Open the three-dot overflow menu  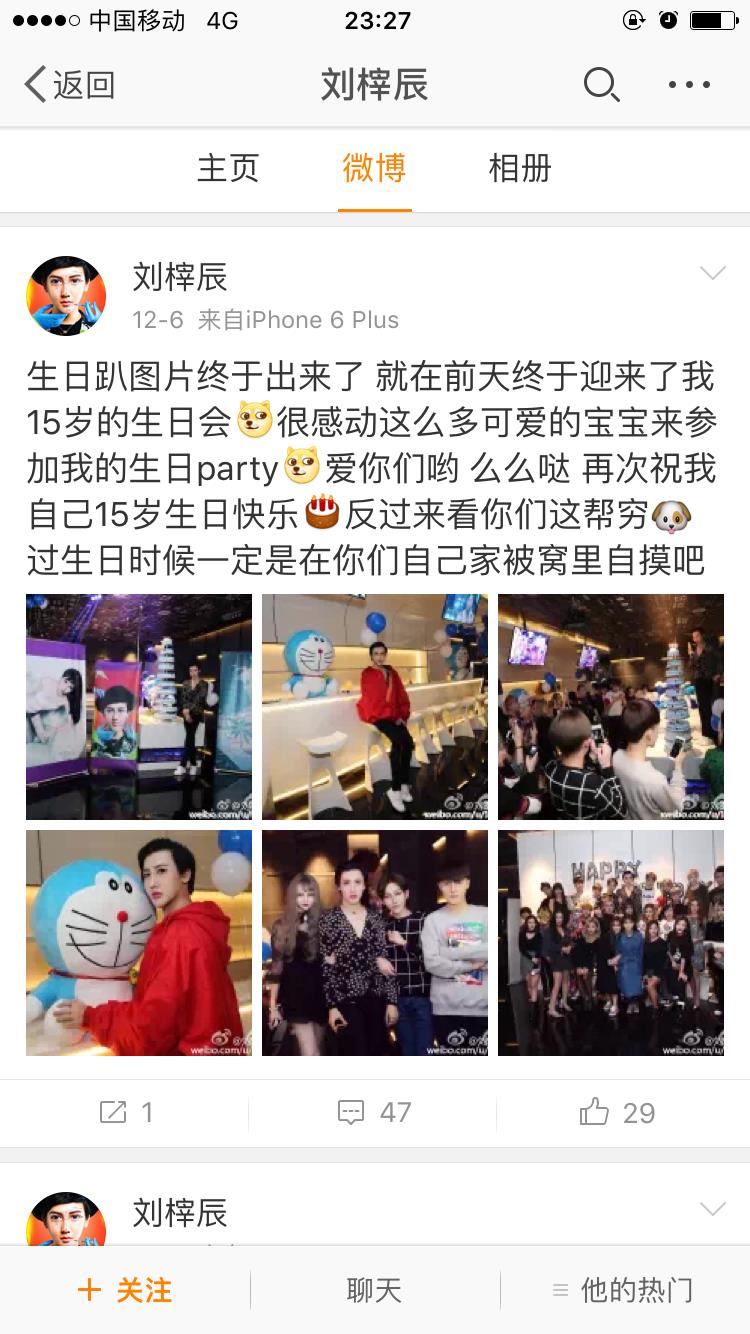689,85
